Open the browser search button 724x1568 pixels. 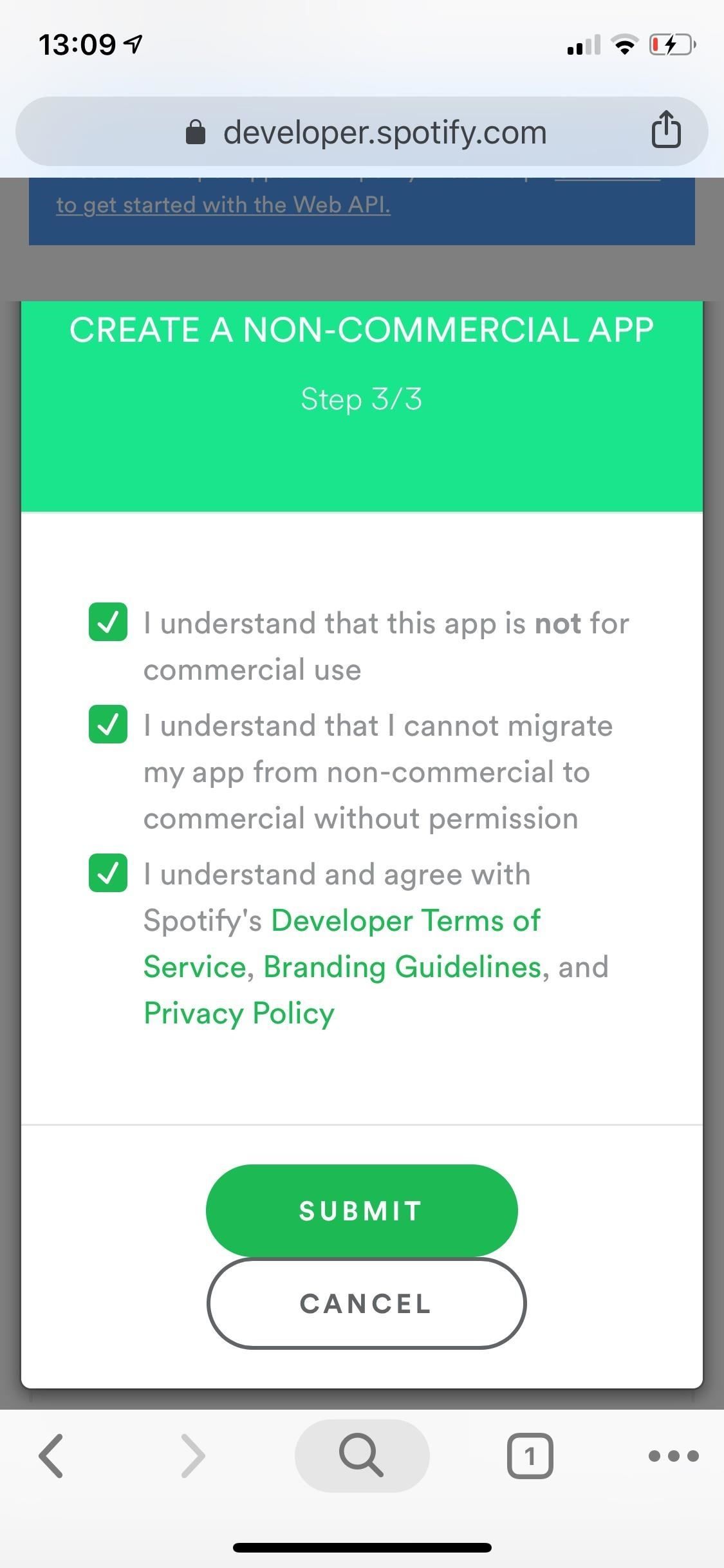(x=362, y=1456)
